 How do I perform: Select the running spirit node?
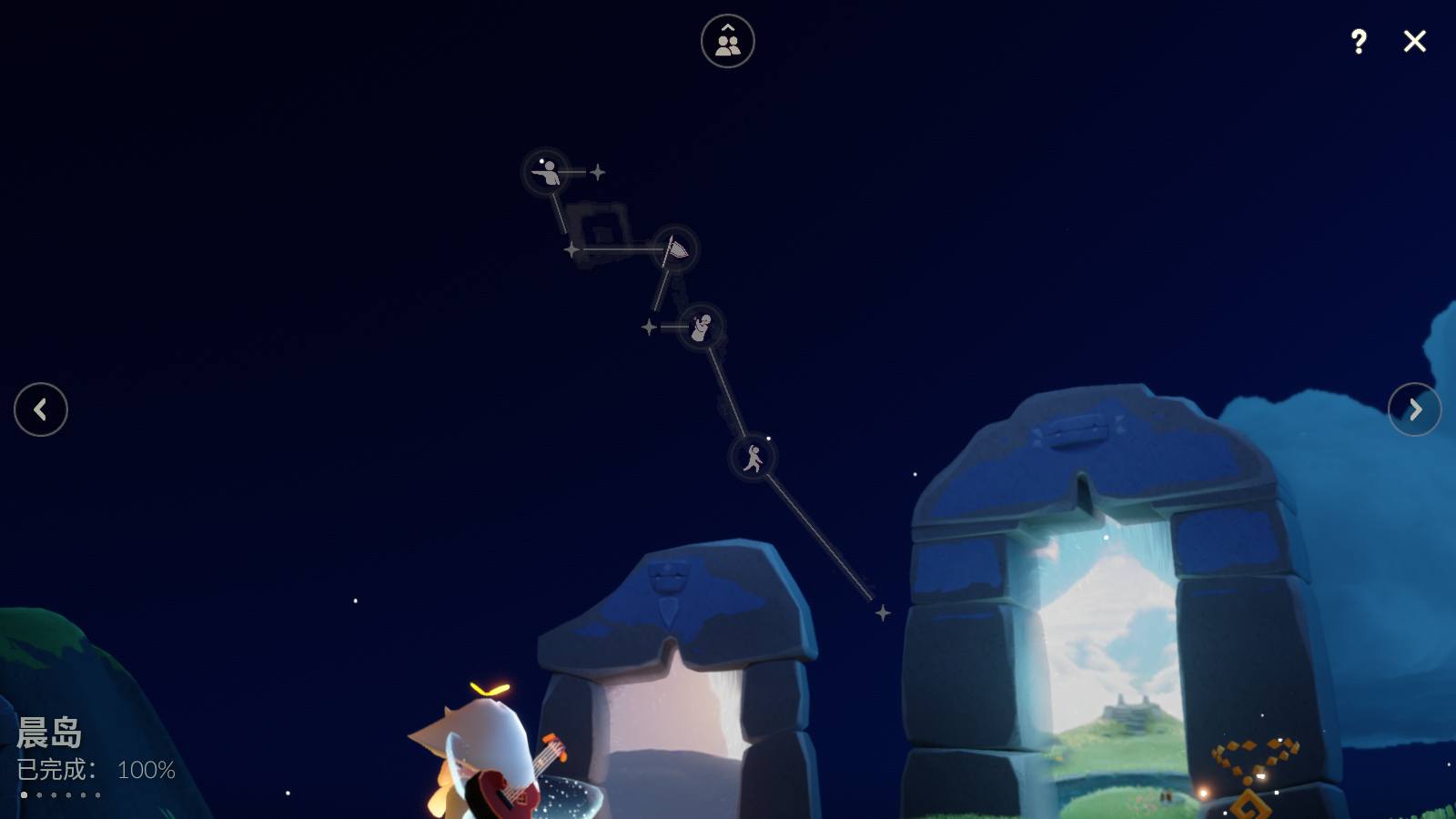(753, 457)
